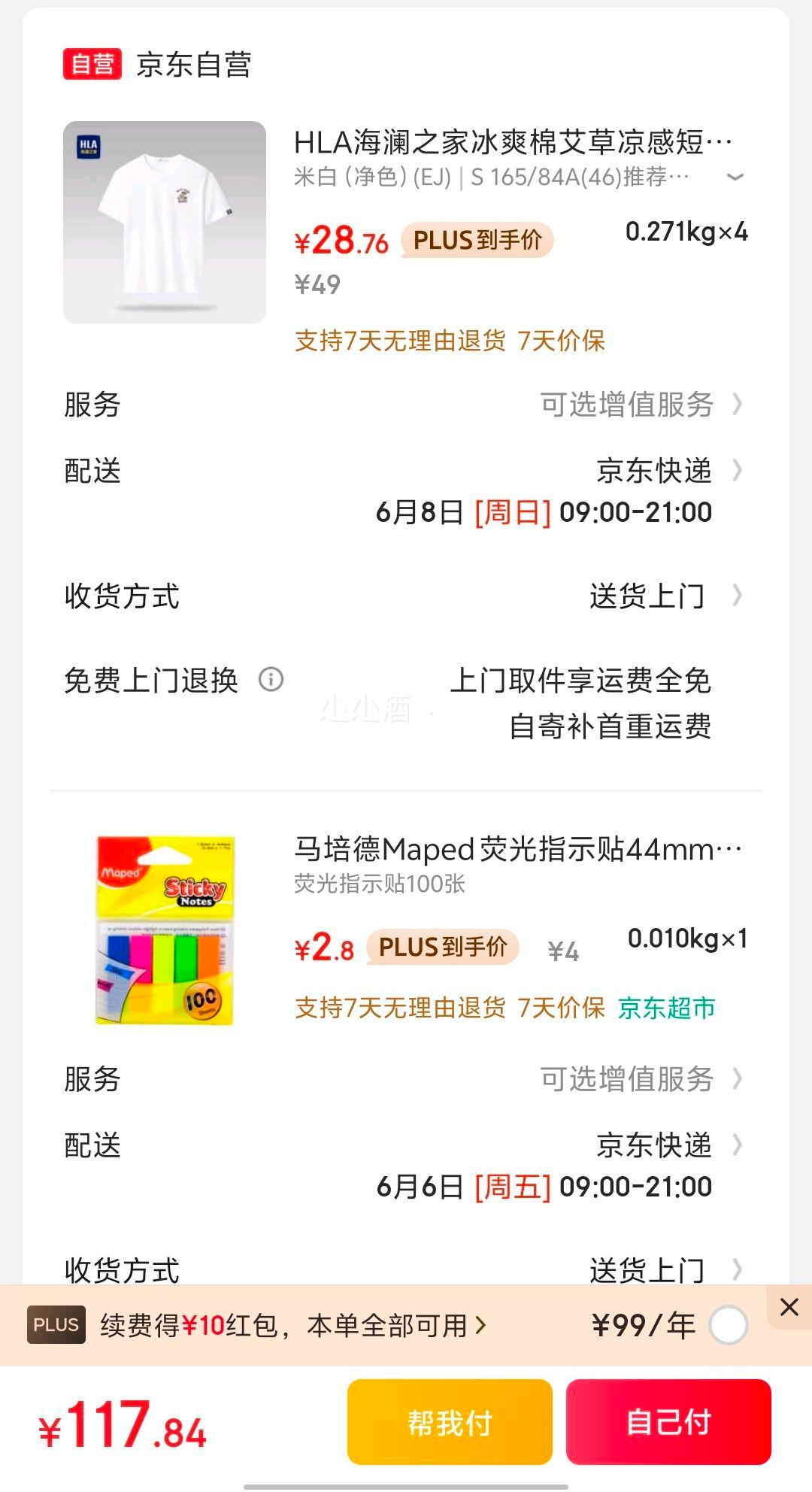View info about 免费上门退换
The image size is (812, 1492).
(x=271, y=680)
